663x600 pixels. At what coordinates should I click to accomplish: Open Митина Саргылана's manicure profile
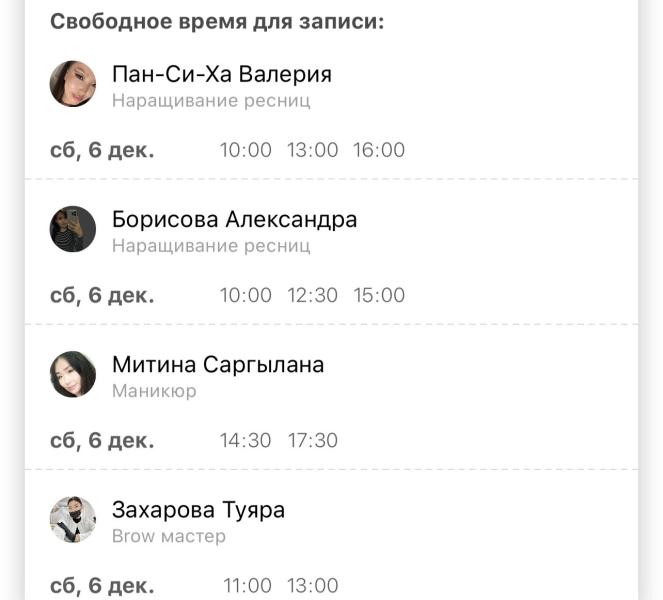[218, 364]
